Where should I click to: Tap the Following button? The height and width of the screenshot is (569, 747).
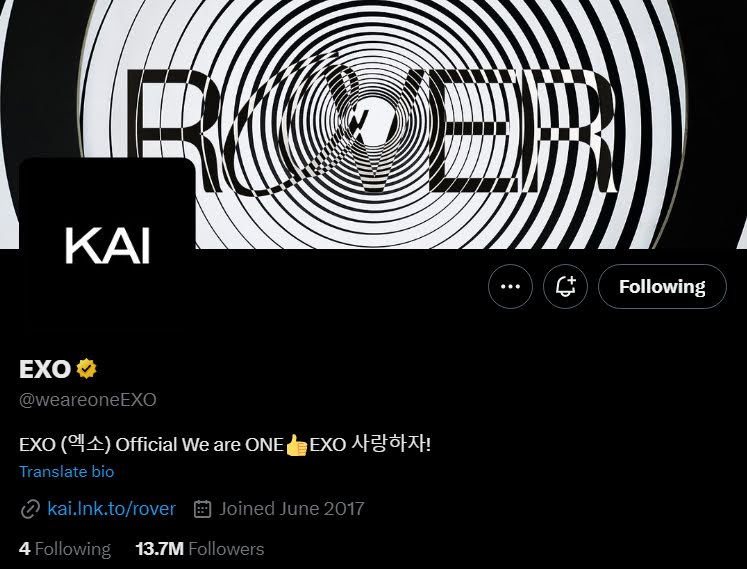(662, 287)
